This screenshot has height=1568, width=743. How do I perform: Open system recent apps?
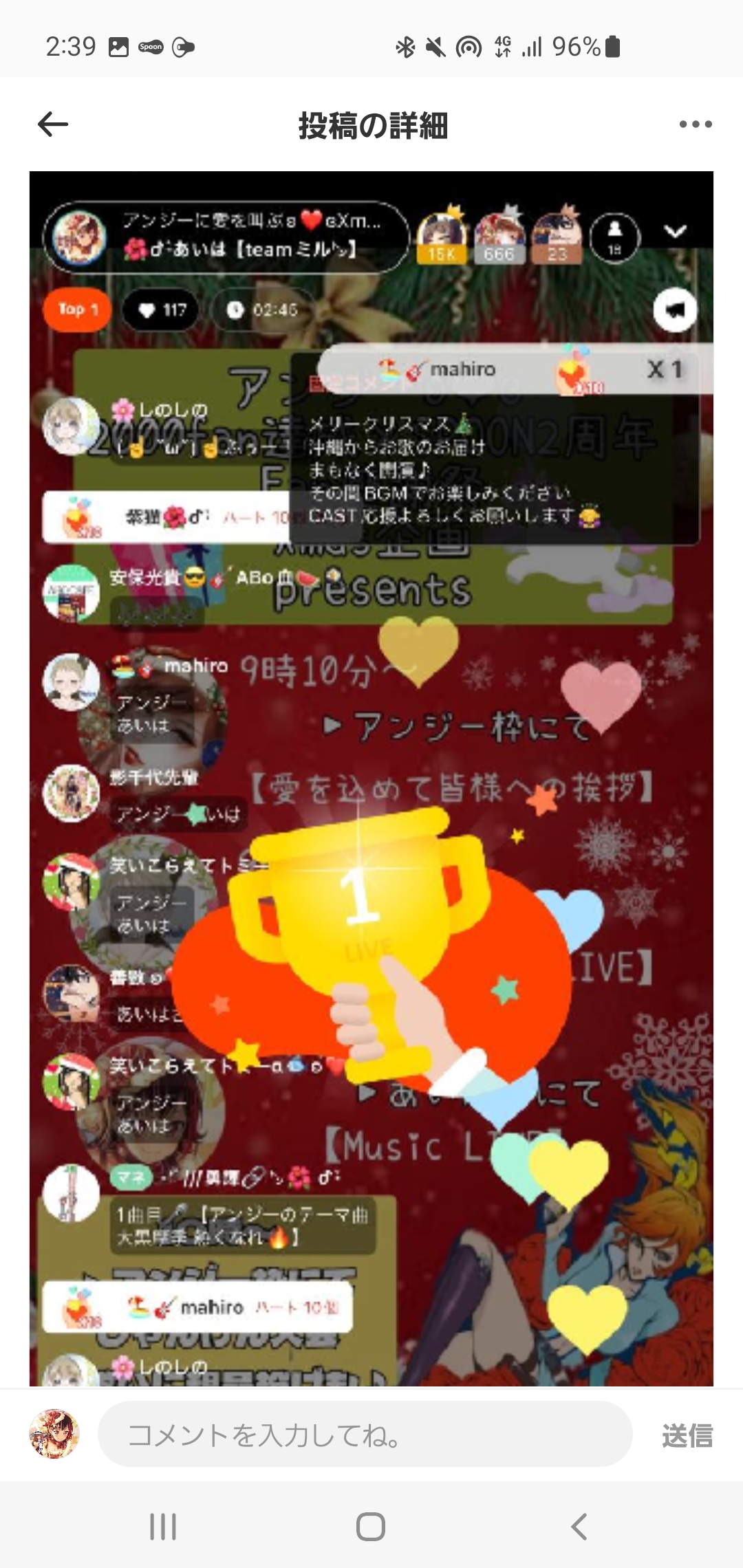(163, 1527)
